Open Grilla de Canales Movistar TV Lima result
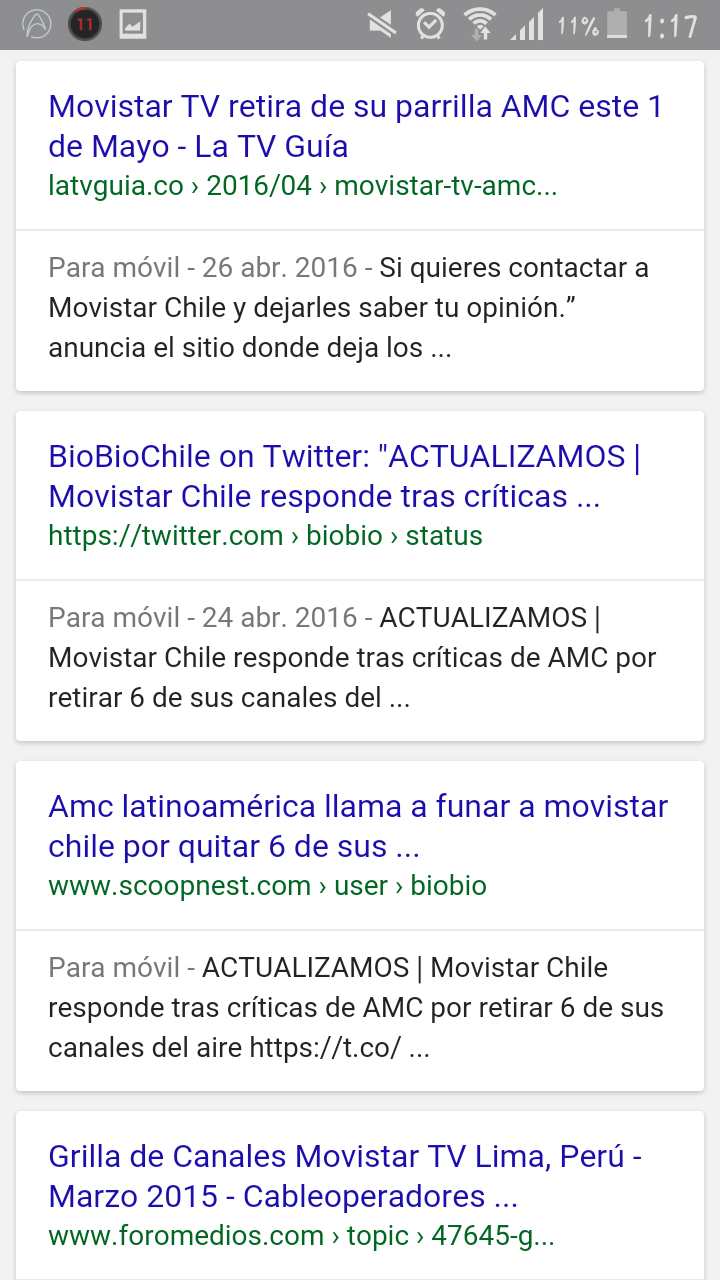 point(344,1176)
